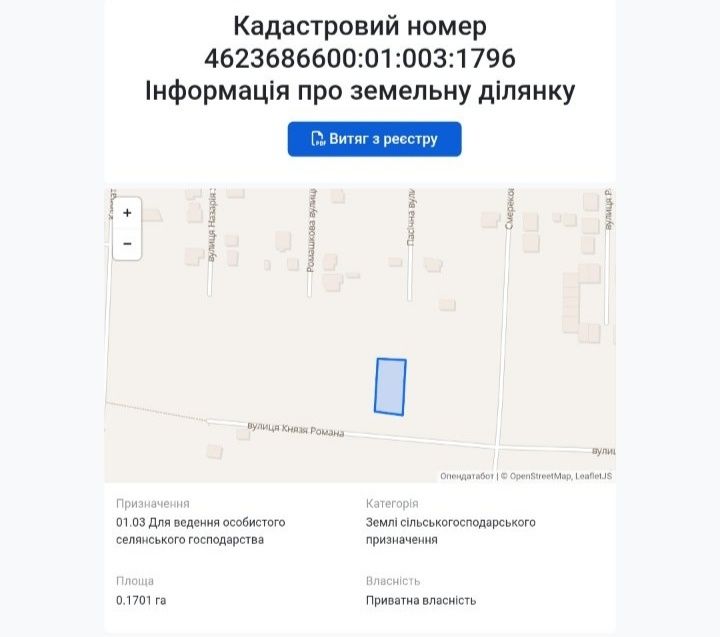Open the OpenStreetMap attribution link
Screen dimensions: 720x637
(x=539, y=476)
